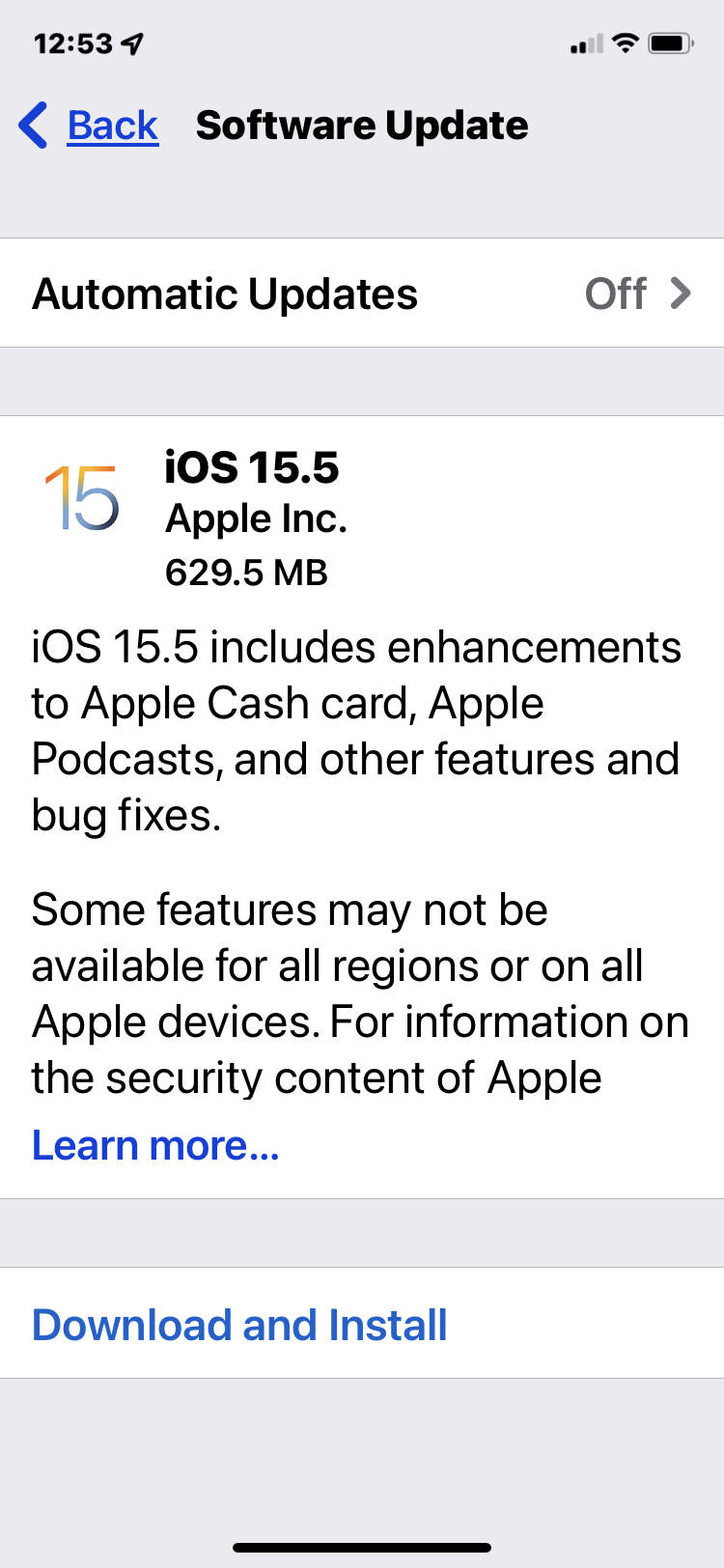Go back to the previous settings page

click(x=89, y=126)
